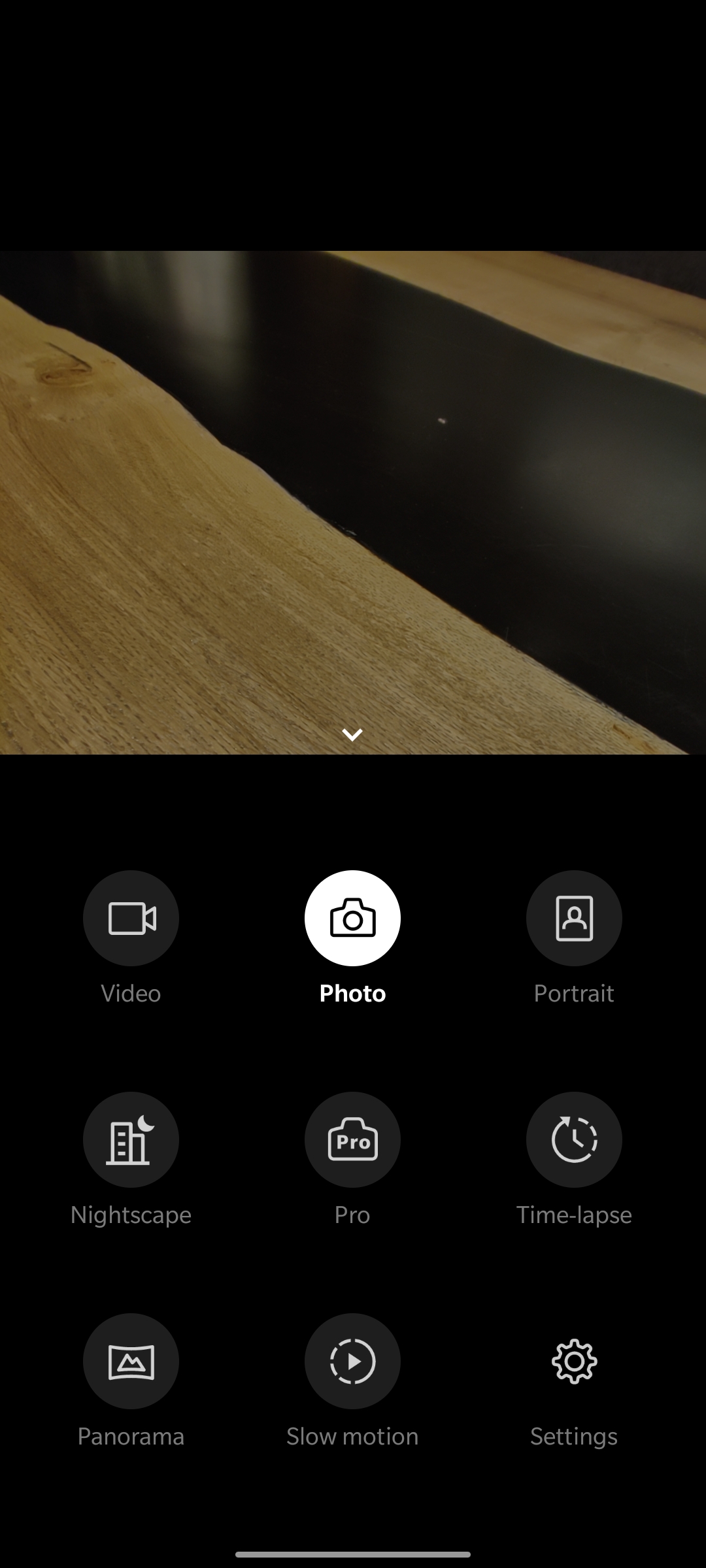Switch to Video mode
The width and height of the screenshot is (706, 1568).
point(131,918)
